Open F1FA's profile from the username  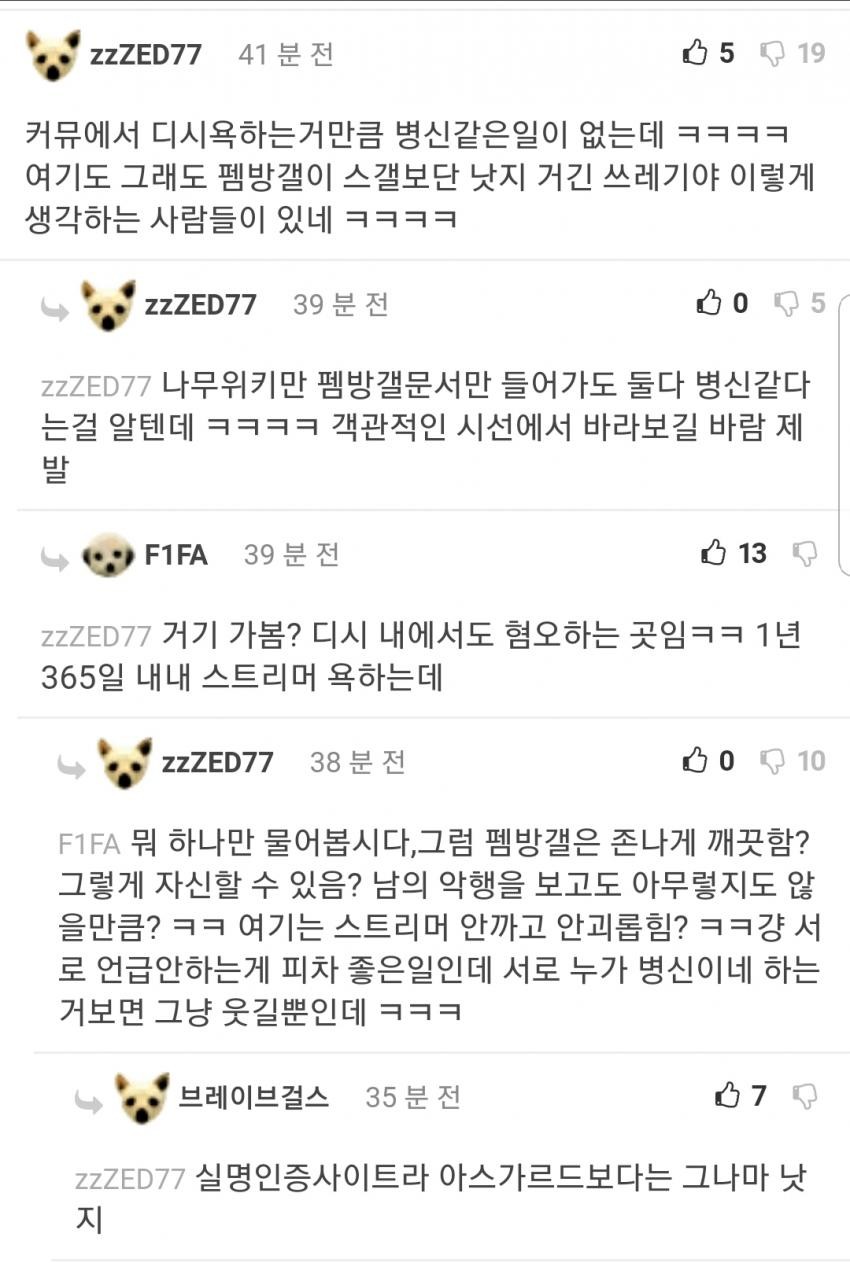(176, 554)
